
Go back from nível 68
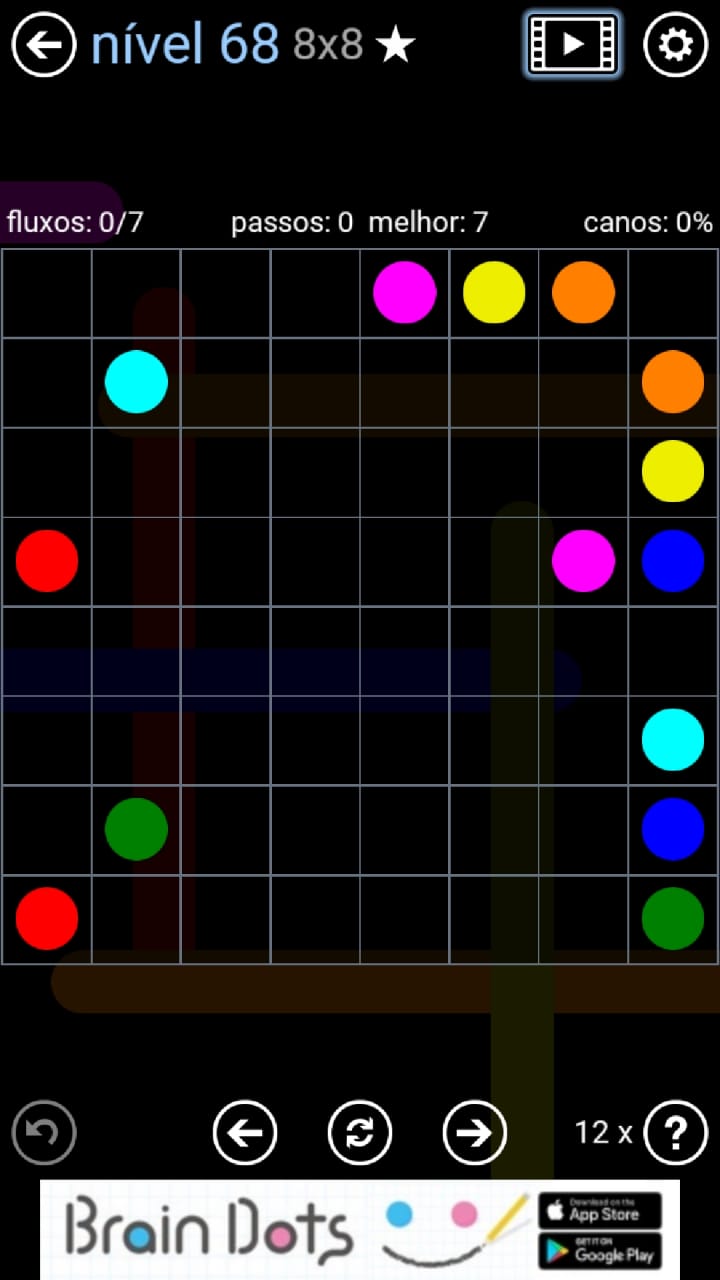tap(44, 45)
